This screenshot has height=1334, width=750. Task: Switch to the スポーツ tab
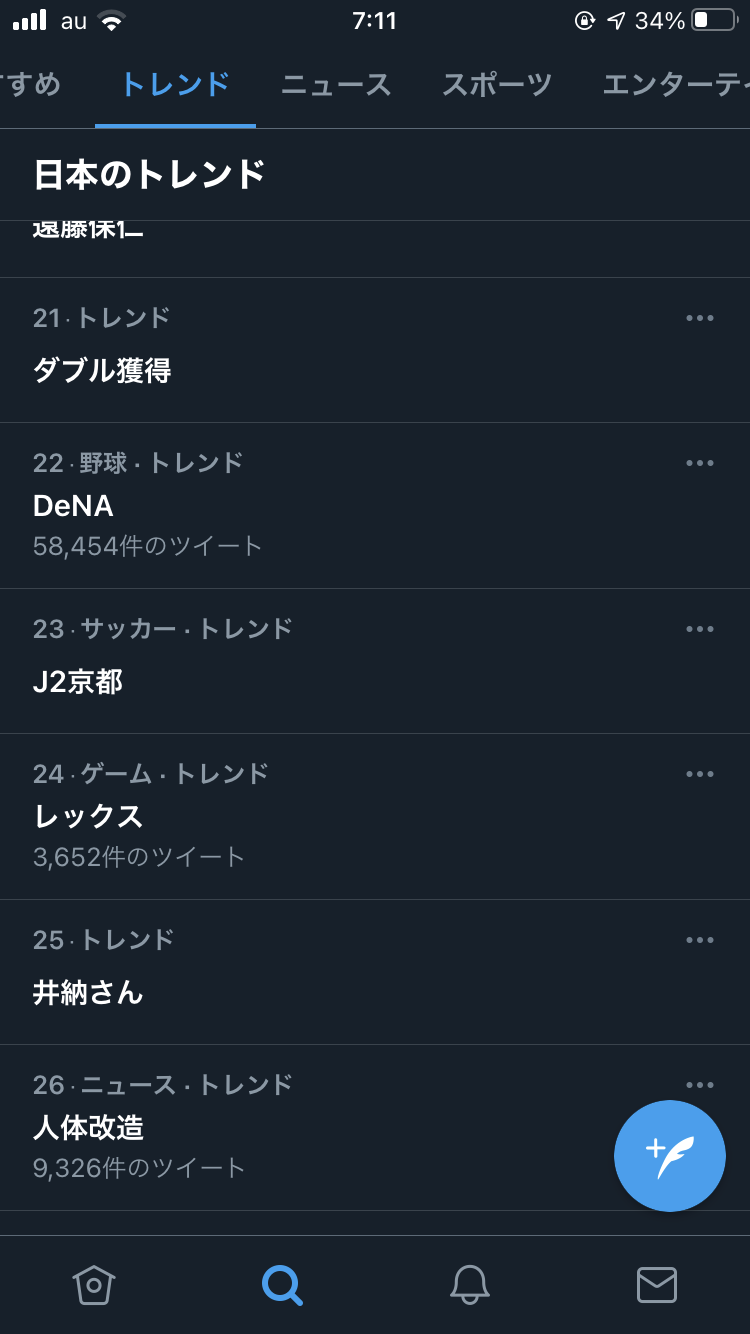coord(497,85)
